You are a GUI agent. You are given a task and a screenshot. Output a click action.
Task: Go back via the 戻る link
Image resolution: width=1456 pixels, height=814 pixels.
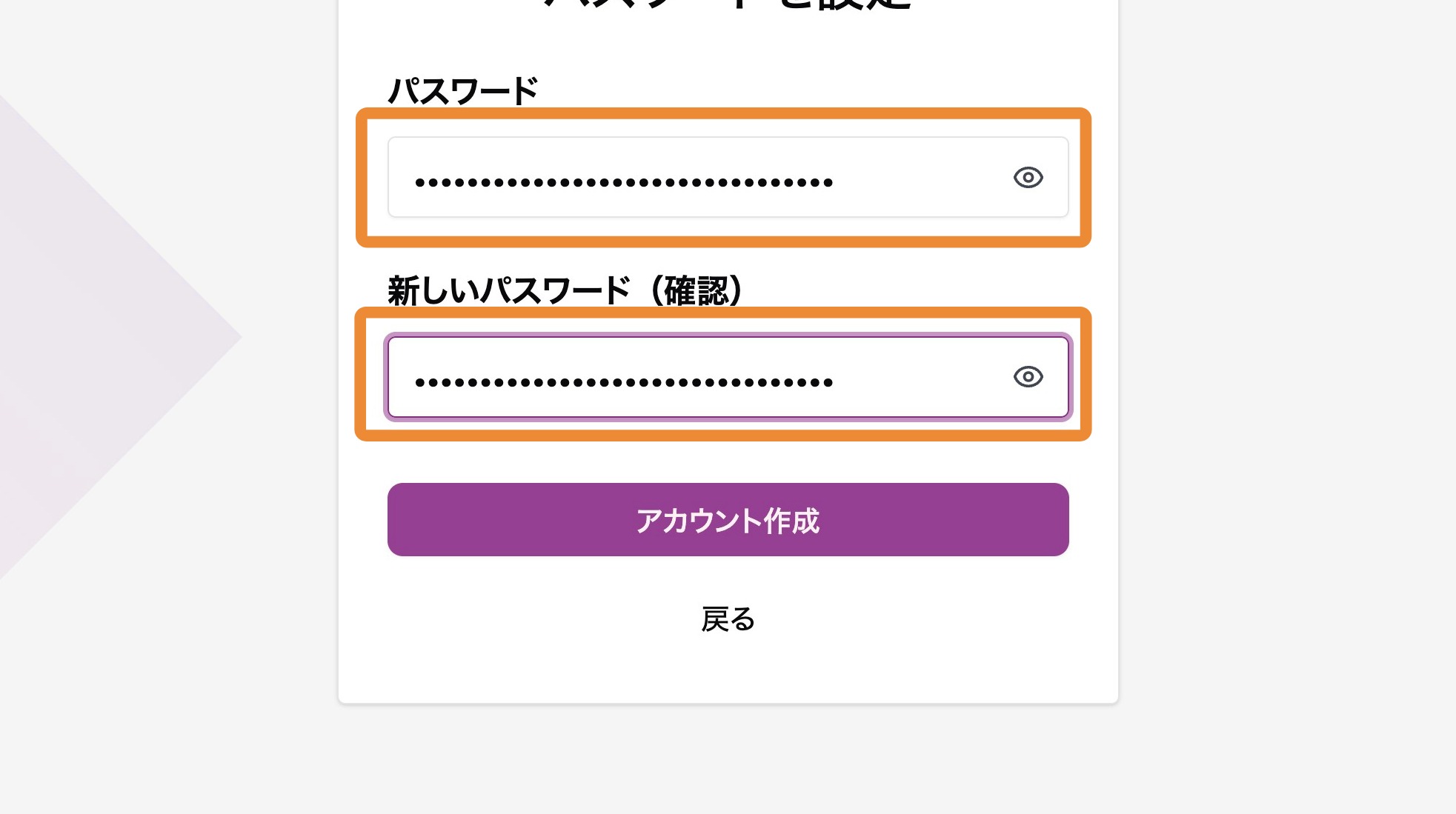tap(728, 619)
